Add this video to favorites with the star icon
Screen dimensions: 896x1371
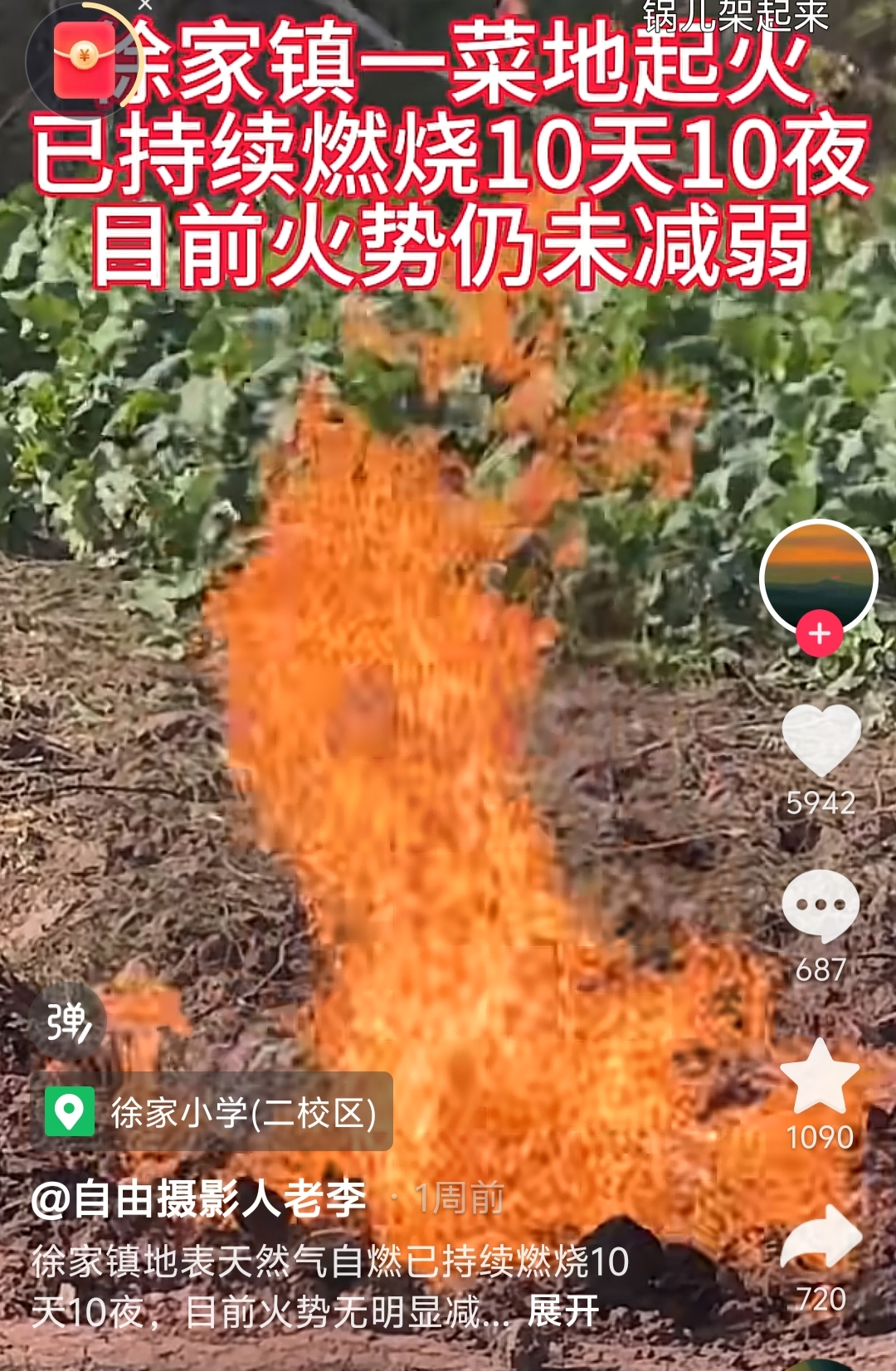820,1076
